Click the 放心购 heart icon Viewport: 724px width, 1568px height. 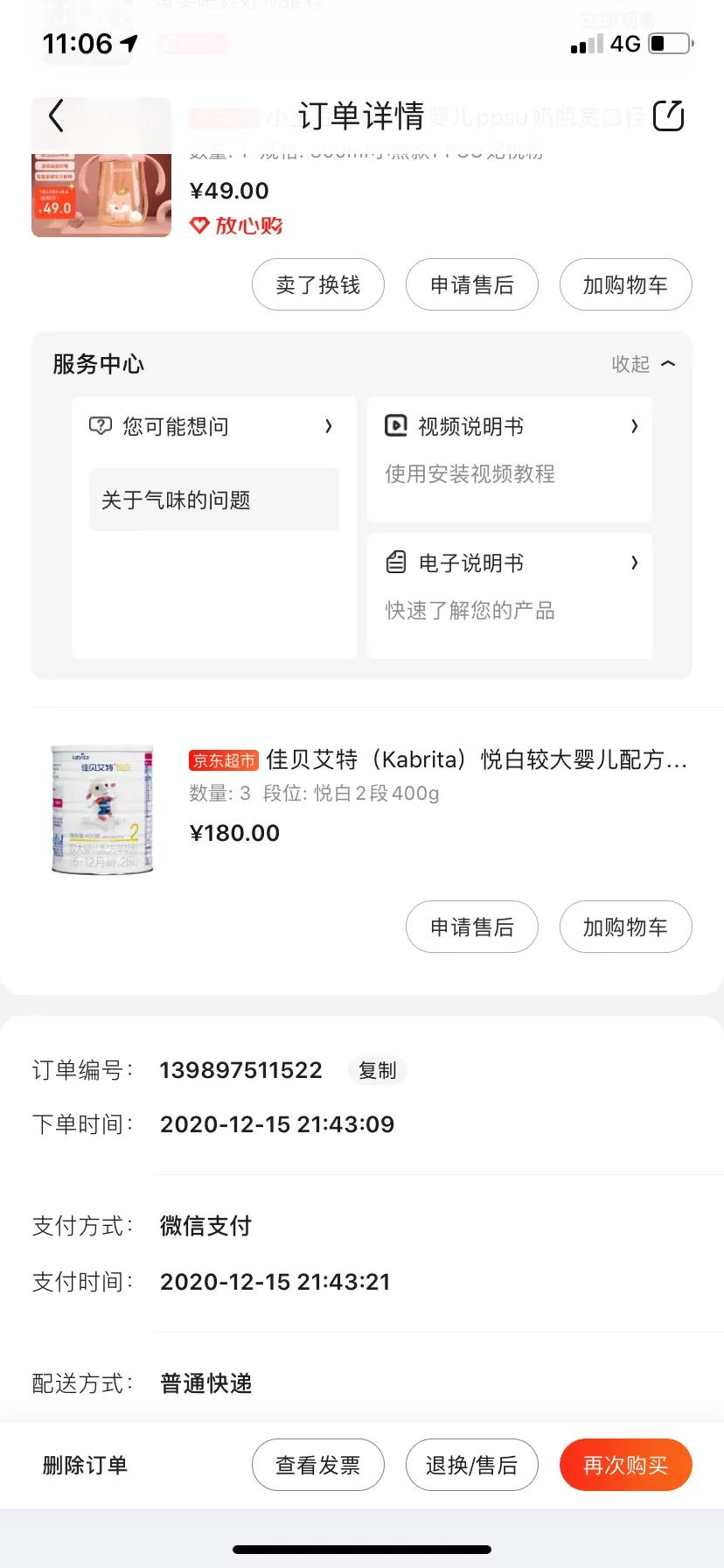point(197,226)
